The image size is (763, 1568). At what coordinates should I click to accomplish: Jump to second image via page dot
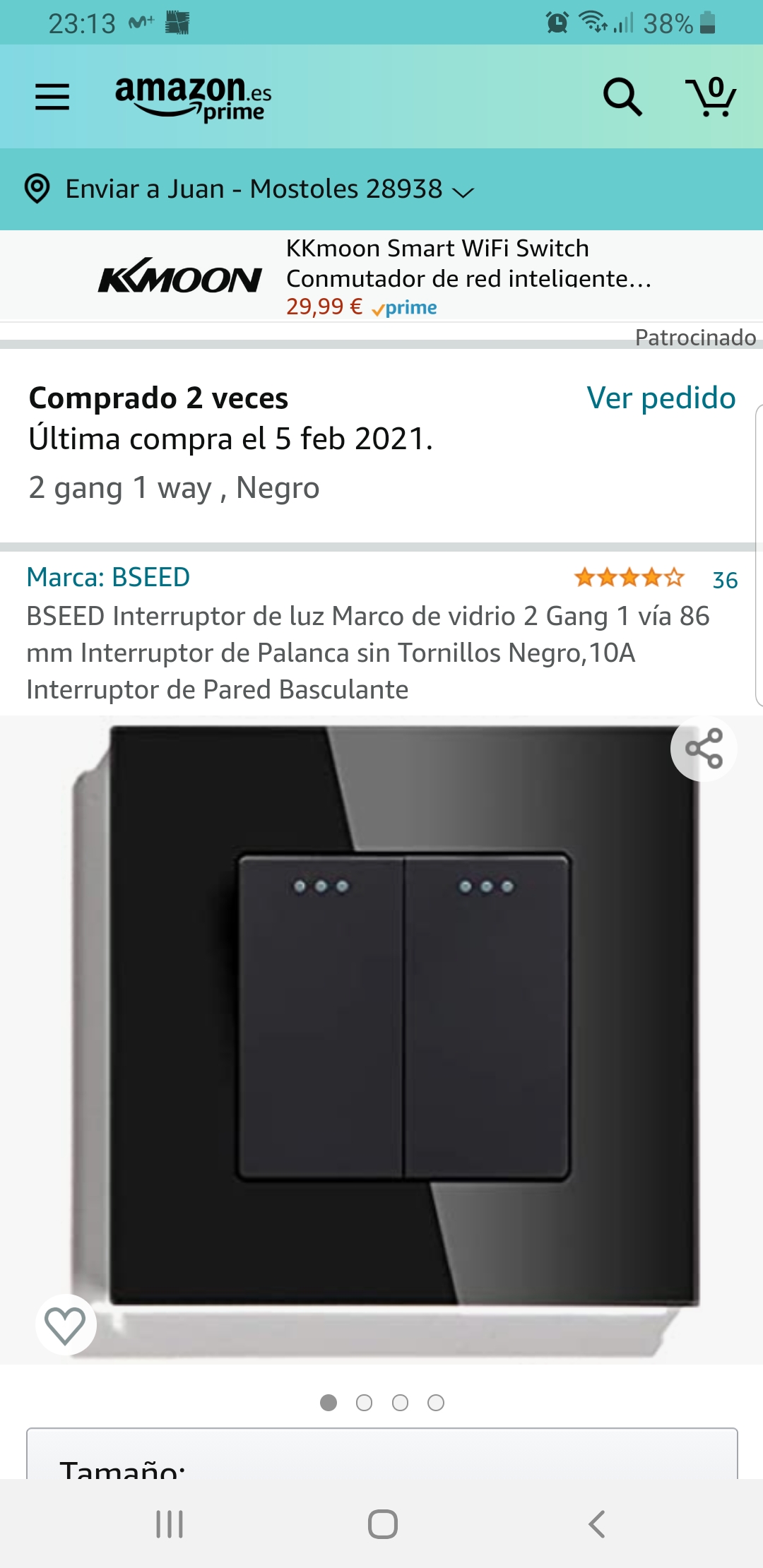click(364, 1403)
